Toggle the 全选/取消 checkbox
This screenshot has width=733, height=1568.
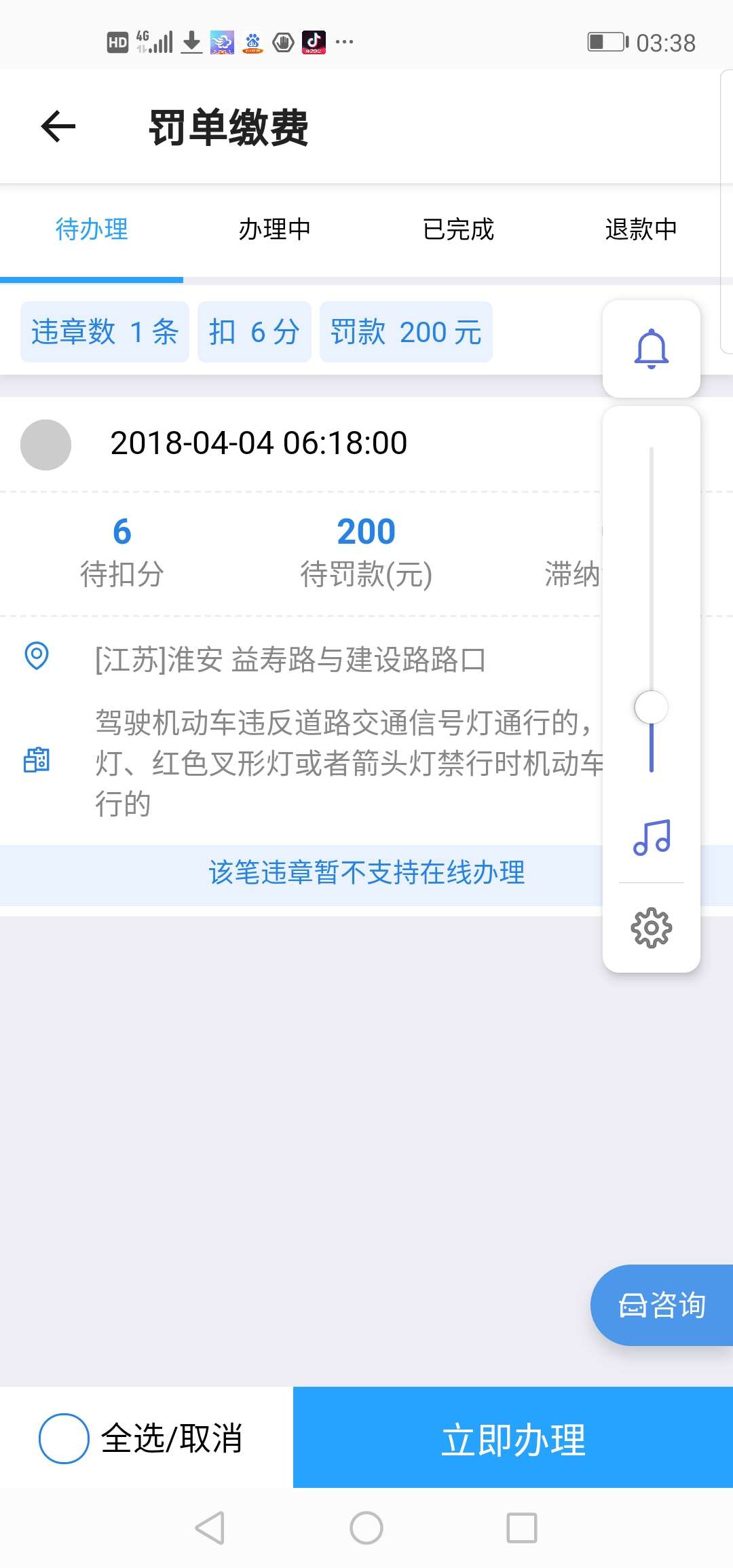coord(64,1438)
